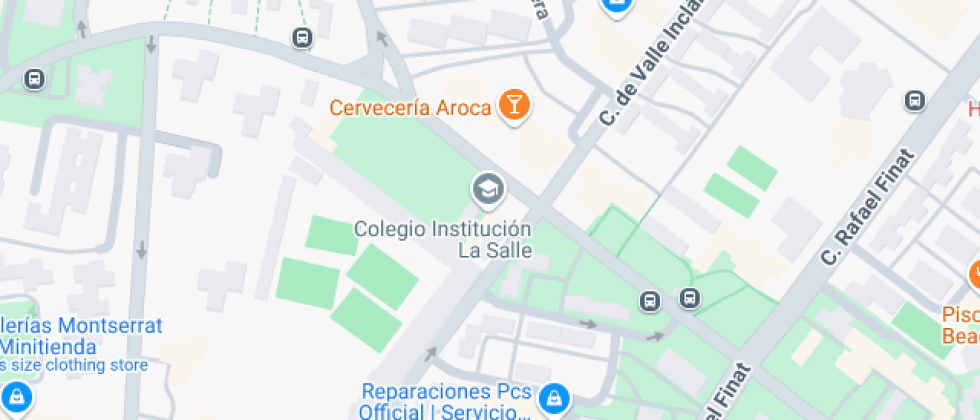Tap the Reparaciones Pcs Official shop pin
The height and width of the screenshot is (420, 980).
tap(553, 398)
